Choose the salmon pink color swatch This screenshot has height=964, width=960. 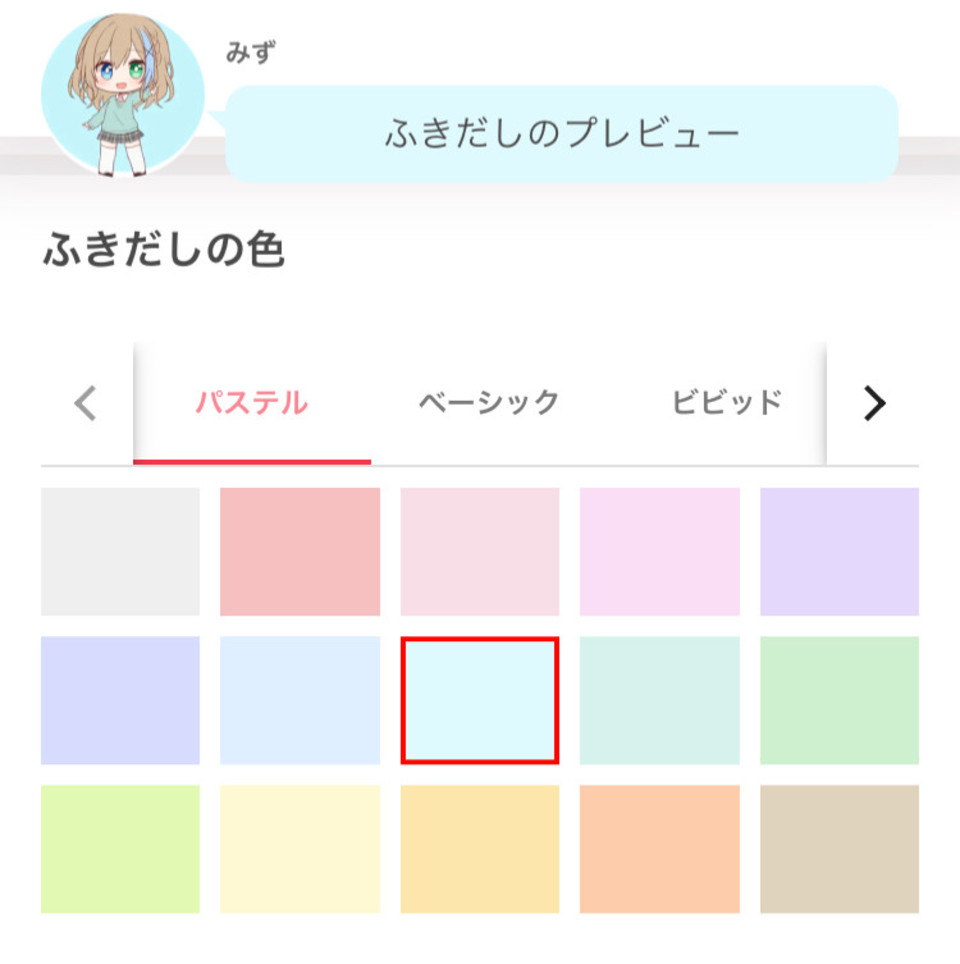[x=300, y=551]
